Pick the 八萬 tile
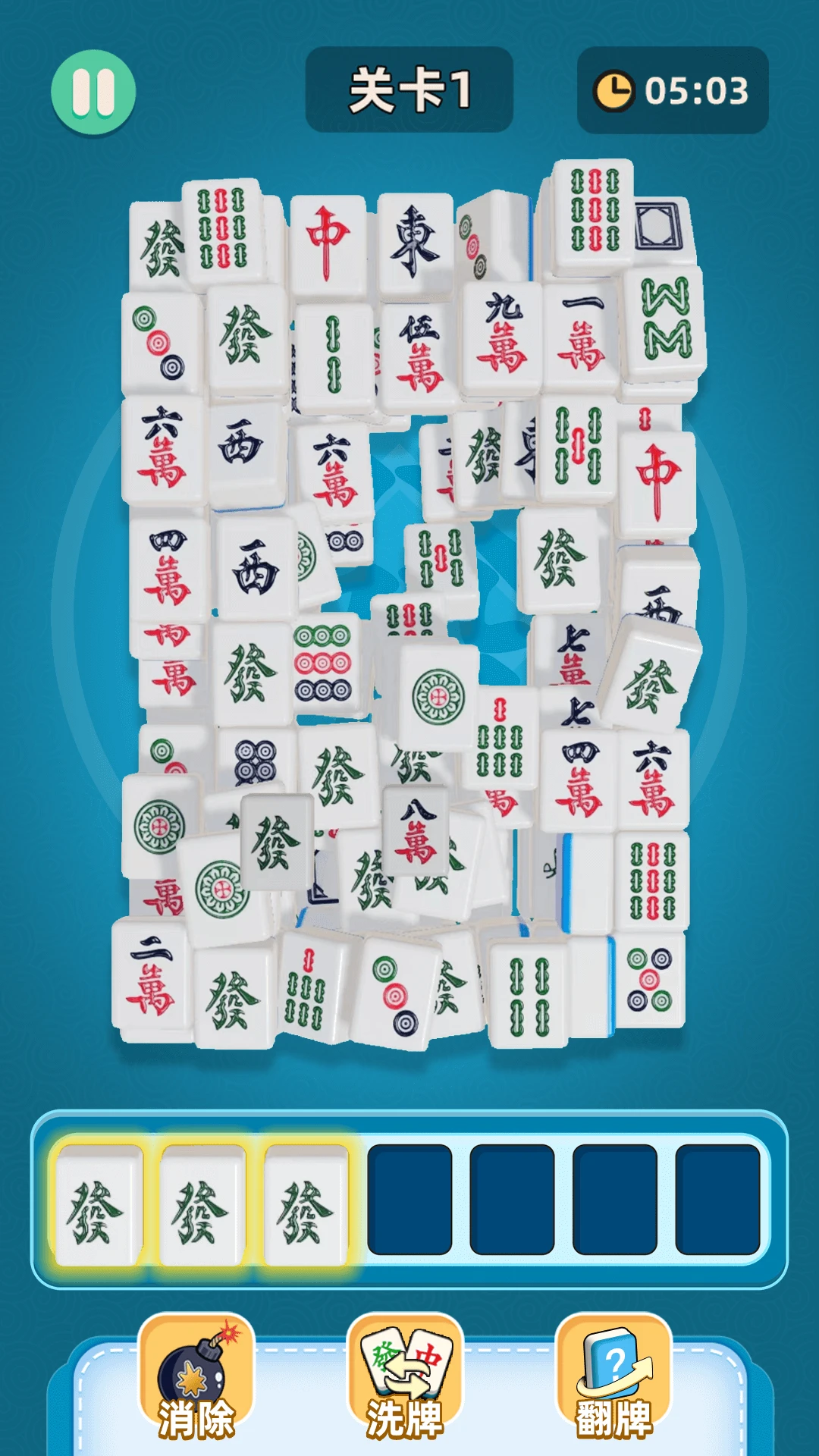 (416, 831)
